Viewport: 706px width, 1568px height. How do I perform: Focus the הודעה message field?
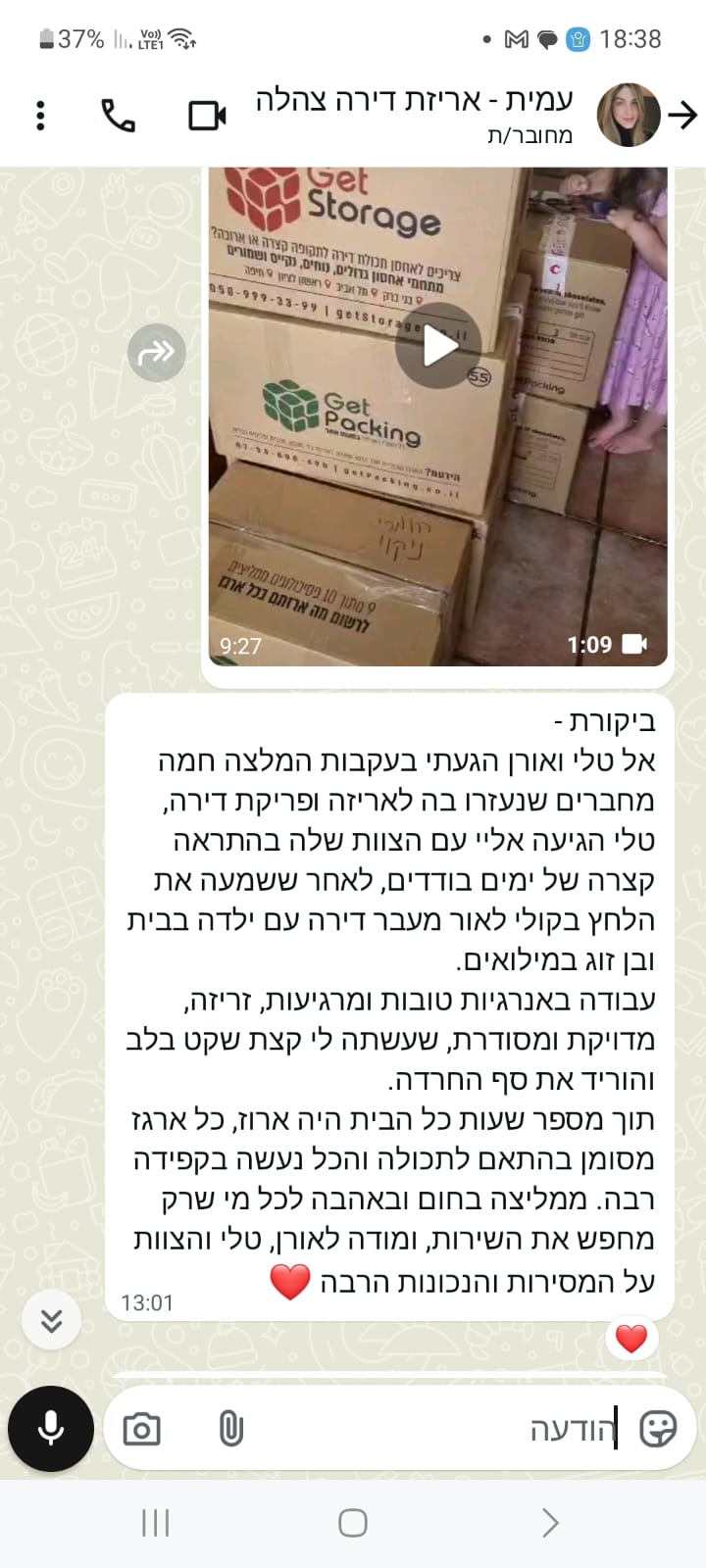click(x=441, y=1430)
